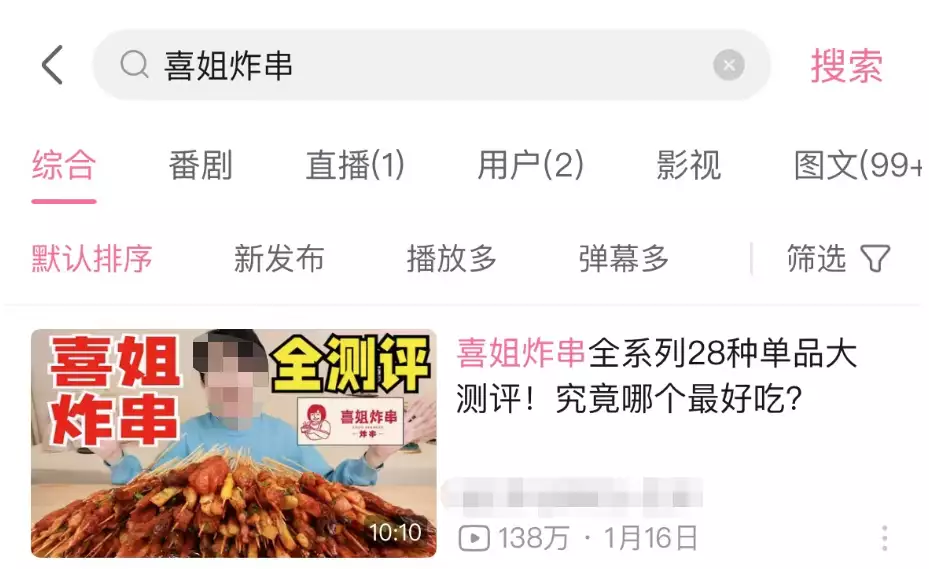Sort results by 弹幕多
Viewport: 929px width, 569px height.
pyautogui.click(x=623, y=259)
